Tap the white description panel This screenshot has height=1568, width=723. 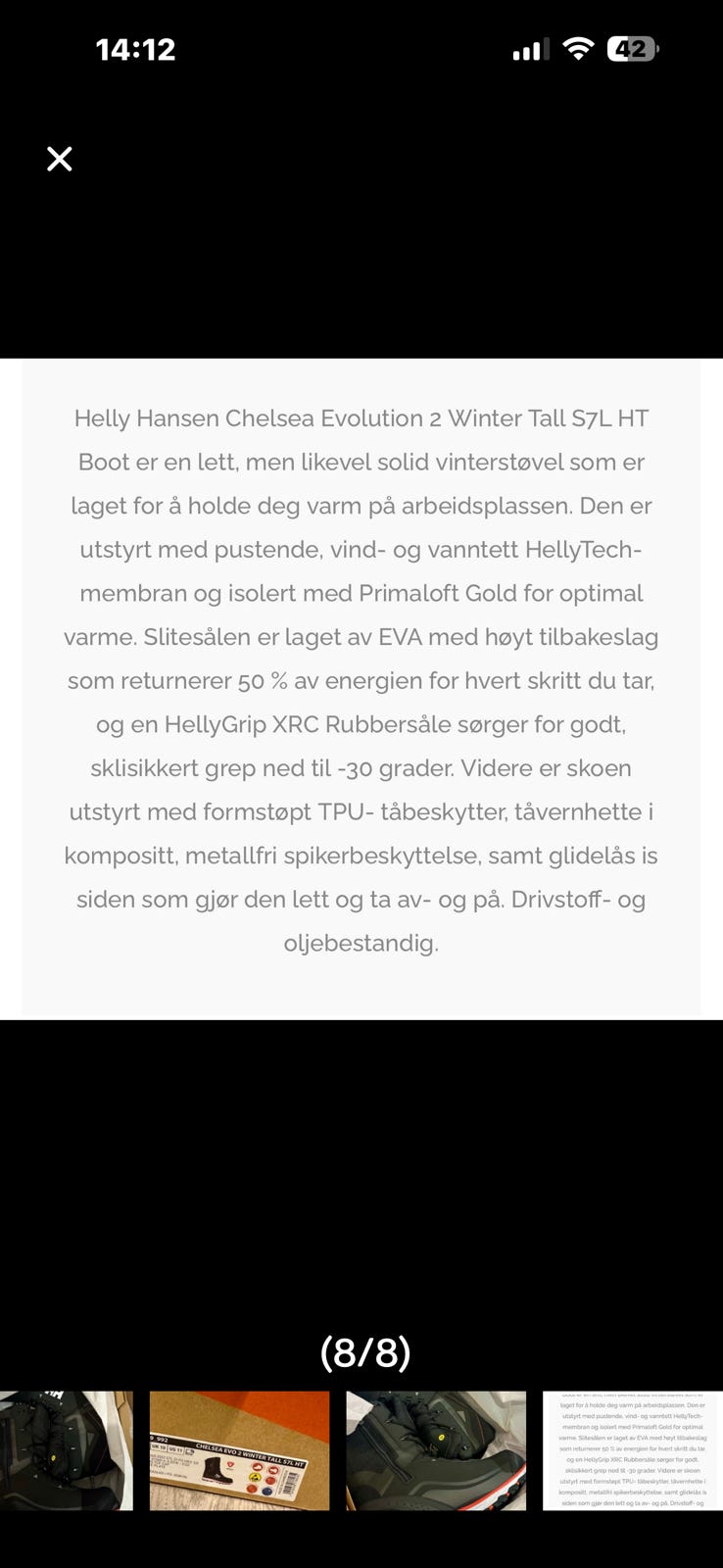pyautogui.click(x=361, y=686)
